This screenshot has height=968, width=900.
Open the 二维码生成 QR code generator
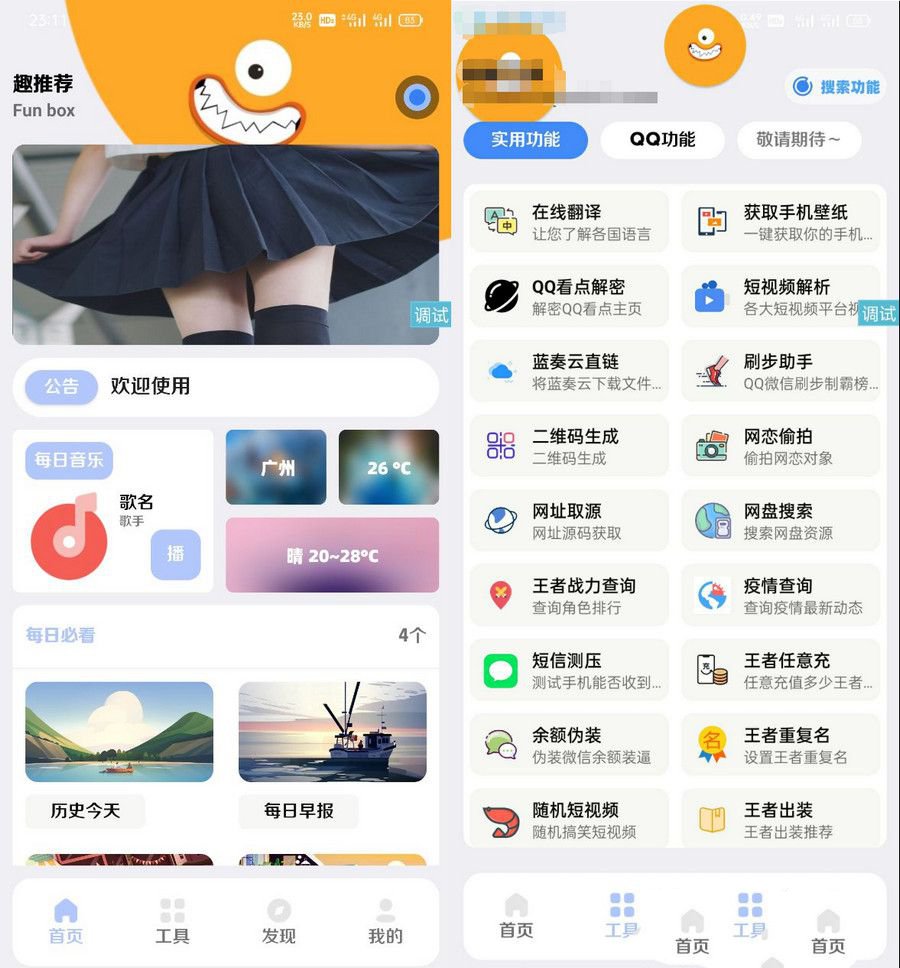(568, 446)
